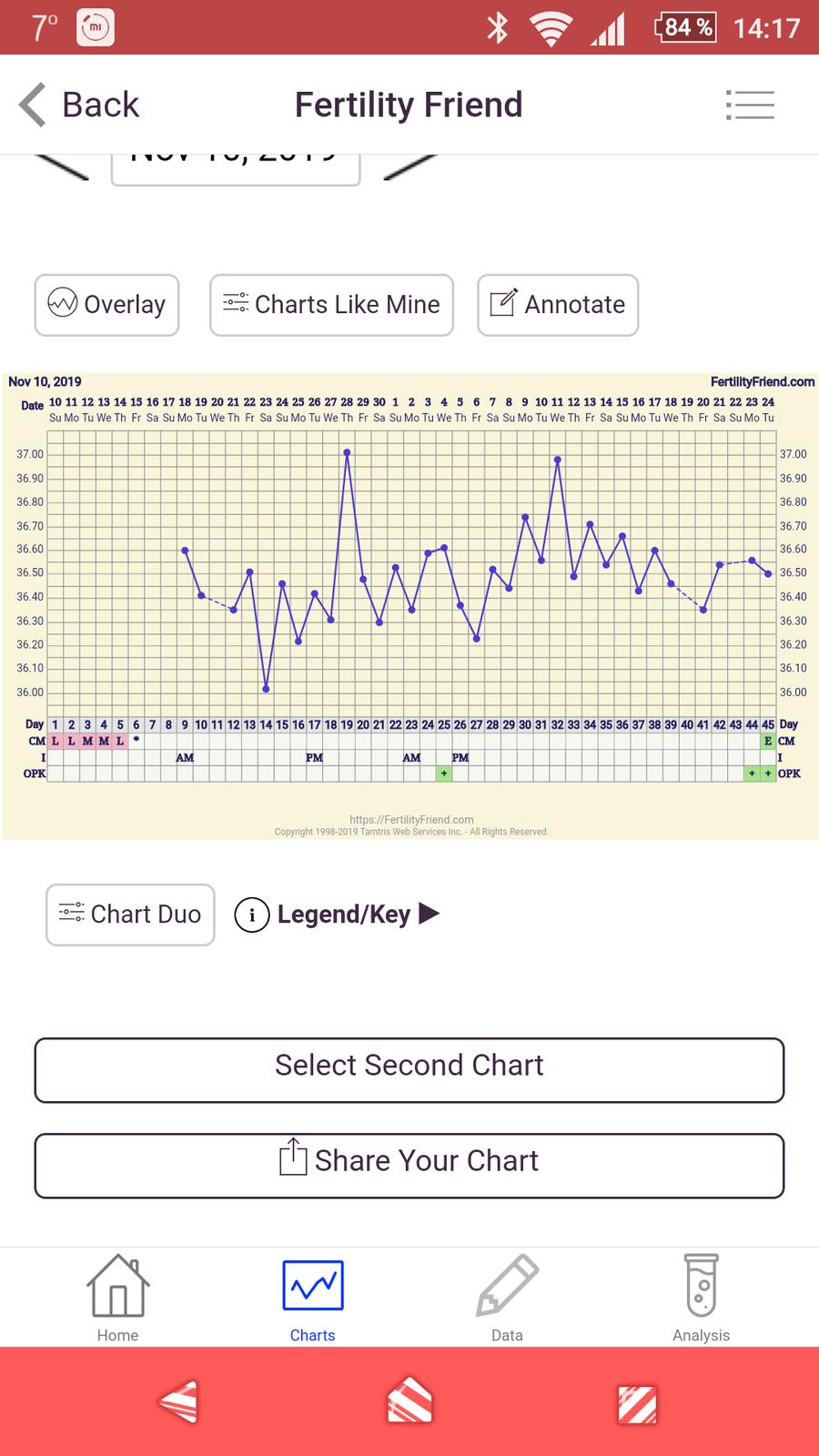
Task: Expand the Legend/Key
Action: tap(337, 915)
